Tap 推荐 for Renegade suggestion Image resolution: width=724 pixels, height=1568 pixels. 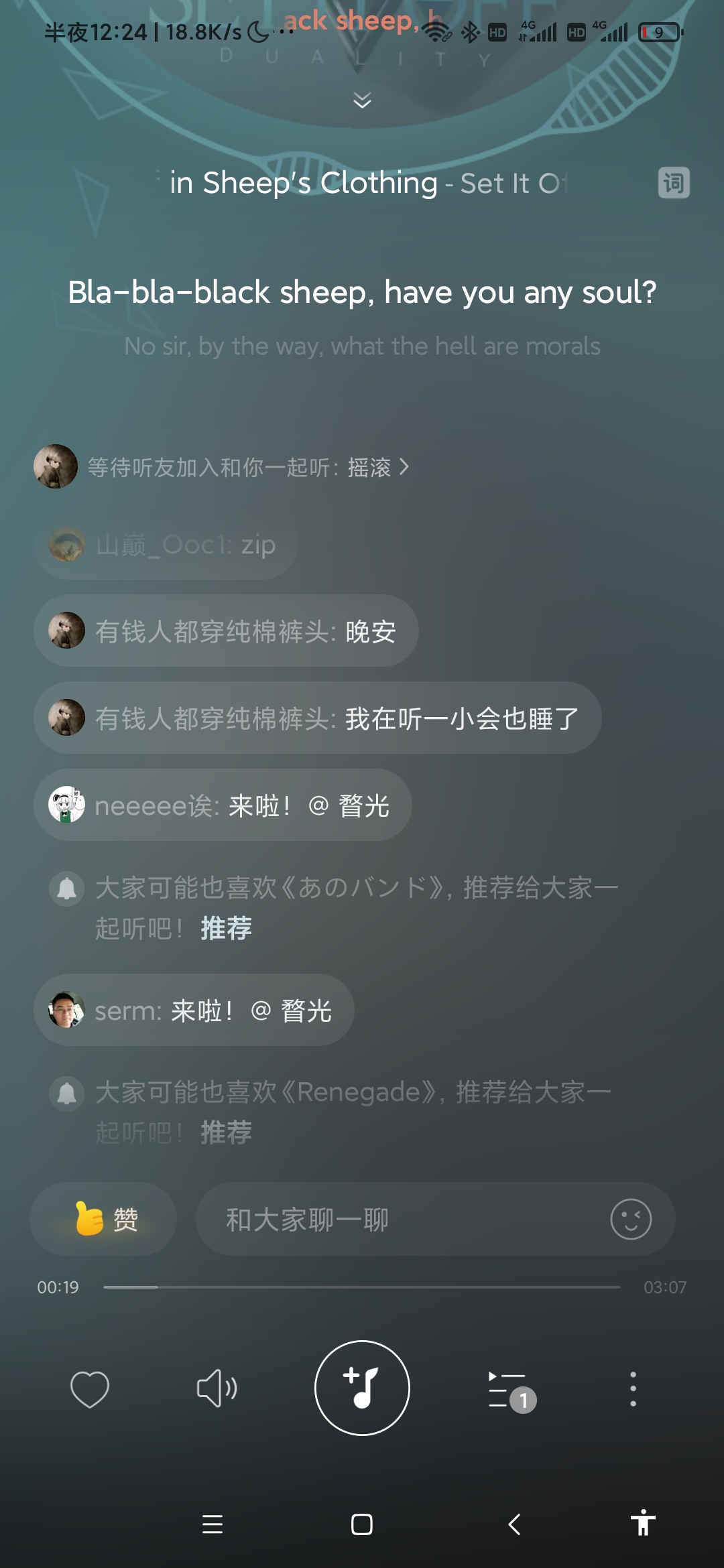click(226, 1133)
